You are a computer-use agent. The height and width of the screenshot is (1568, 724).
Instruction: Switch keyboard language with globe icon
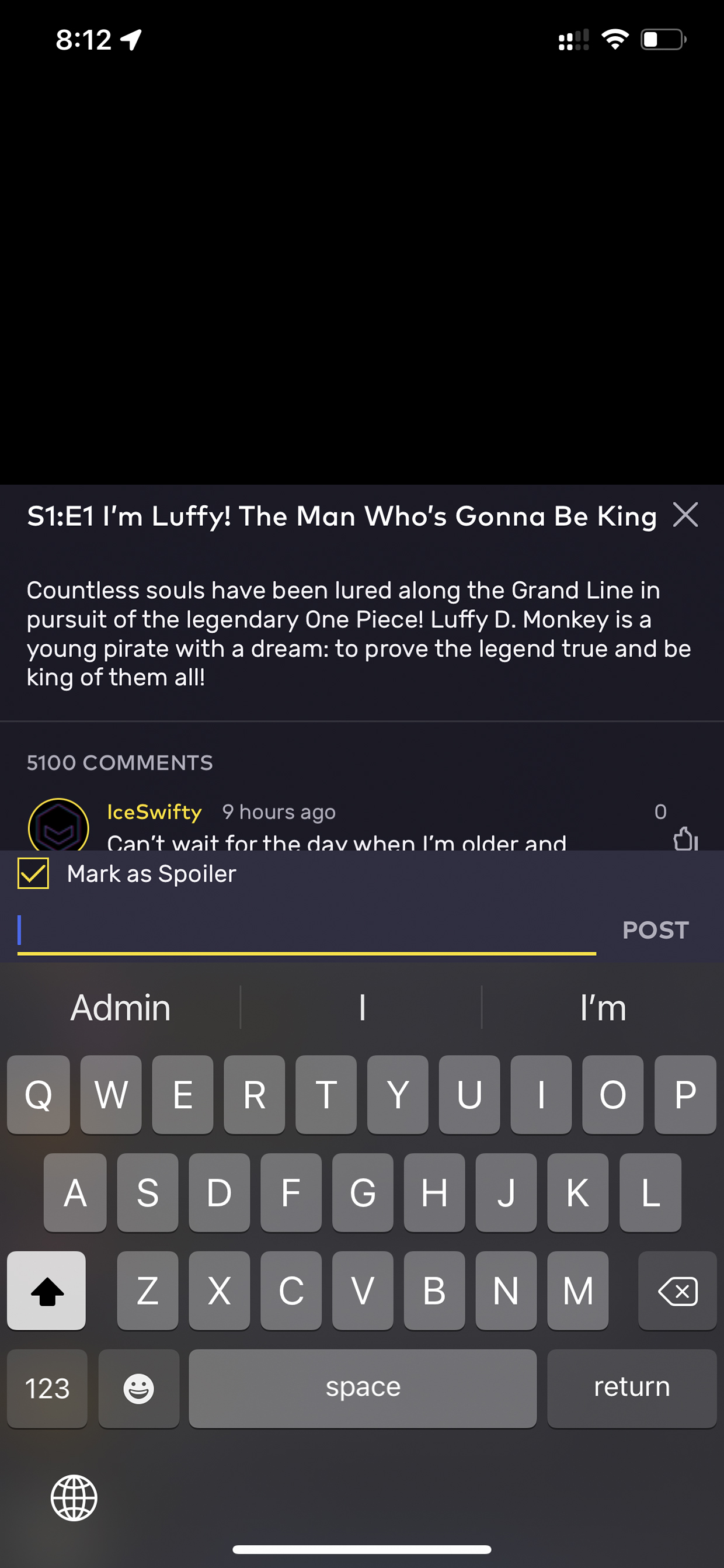(x=74, y=1497)
